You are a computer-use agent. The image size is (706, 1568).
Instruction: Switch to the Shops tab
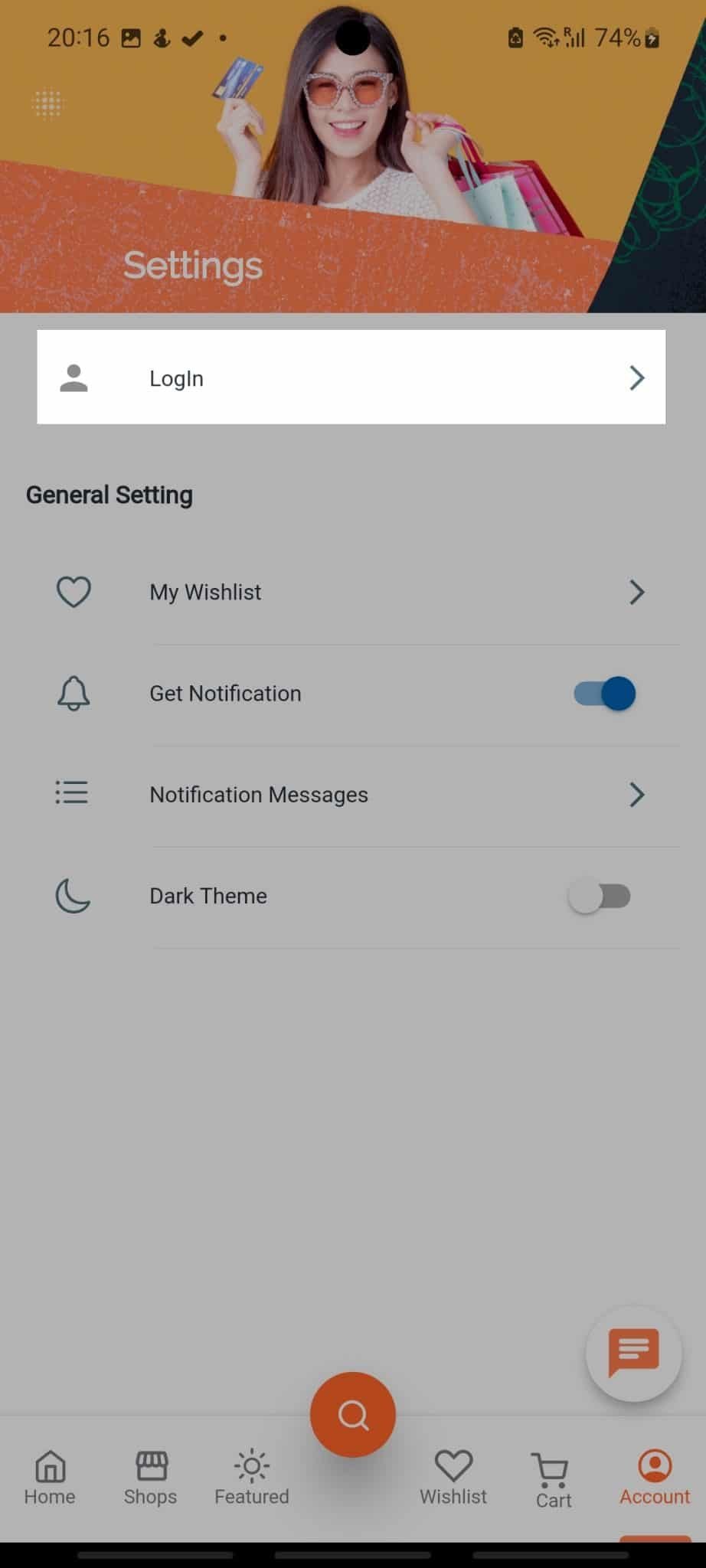(x=151, y=1478)
